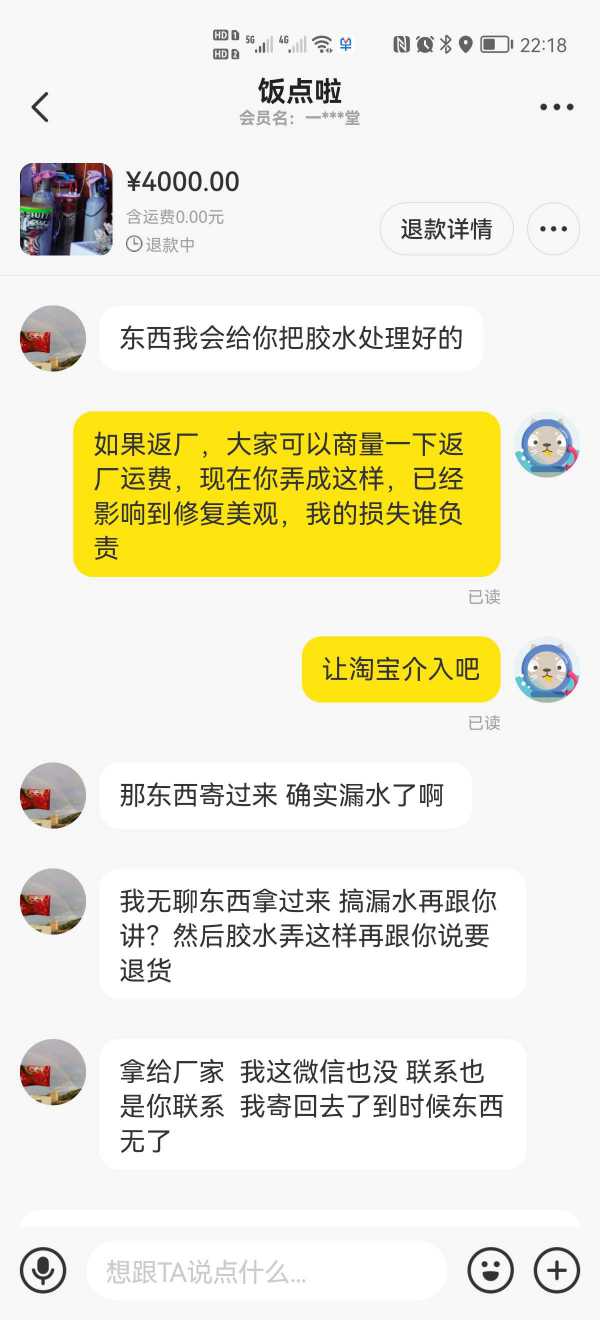Open more order options beside 退款详情
Image resolution: width=600 pixels, height=1320 pixels.
pos(553,229)
